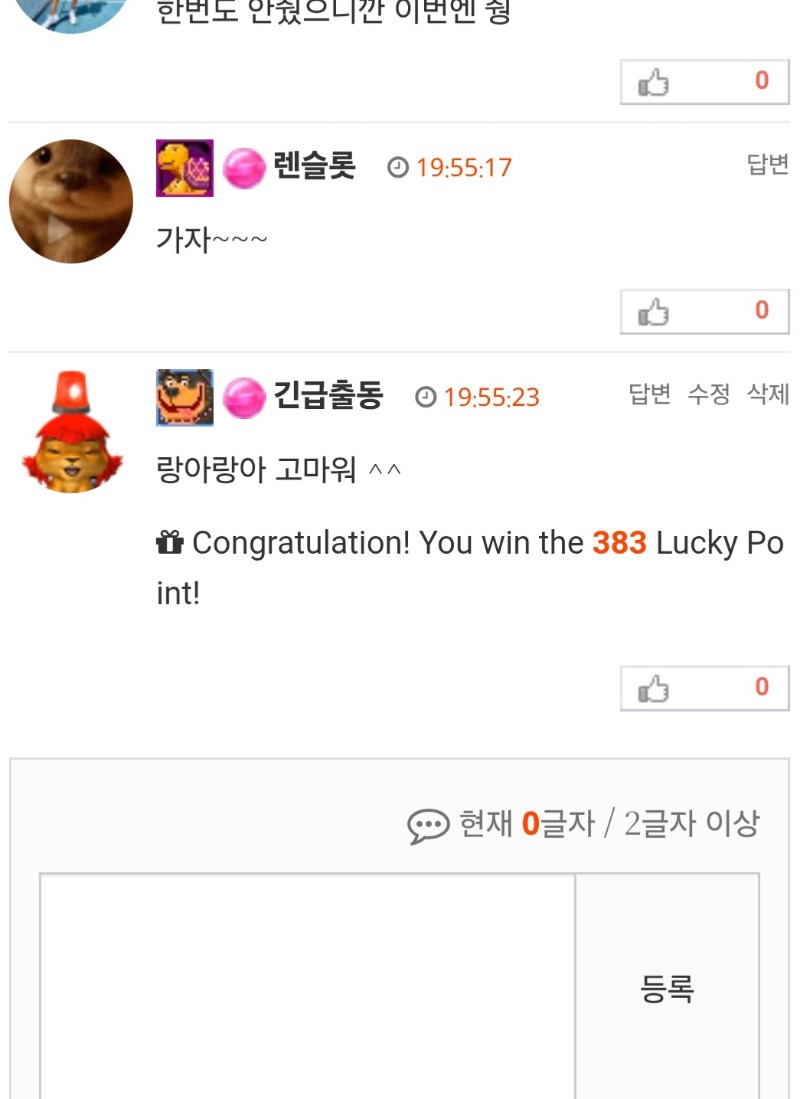The height and width of the screenshot is (1099, 800).
Task: Open 긴급출동 username profile
Action: tap(328, 396)
